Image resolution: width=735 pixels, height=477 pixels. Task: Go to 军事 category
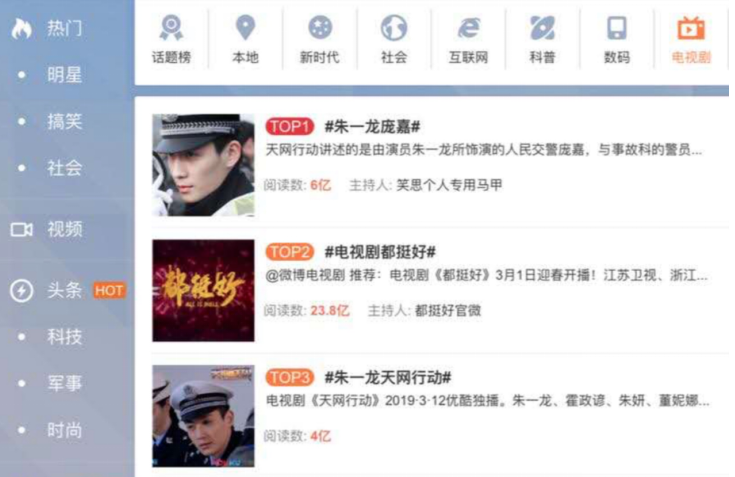pos(64,383)
